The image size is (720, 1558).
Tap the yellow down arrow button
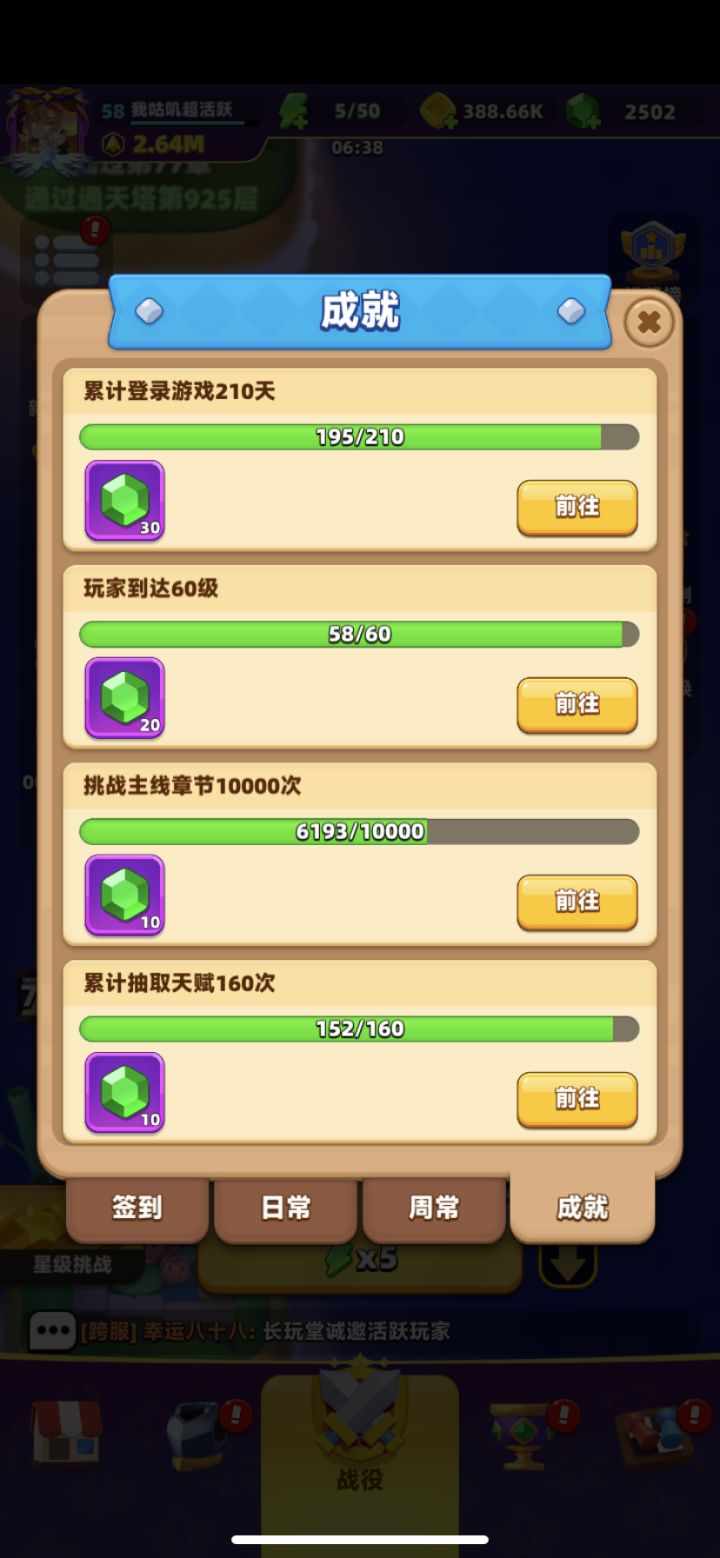click(564, 1267)
